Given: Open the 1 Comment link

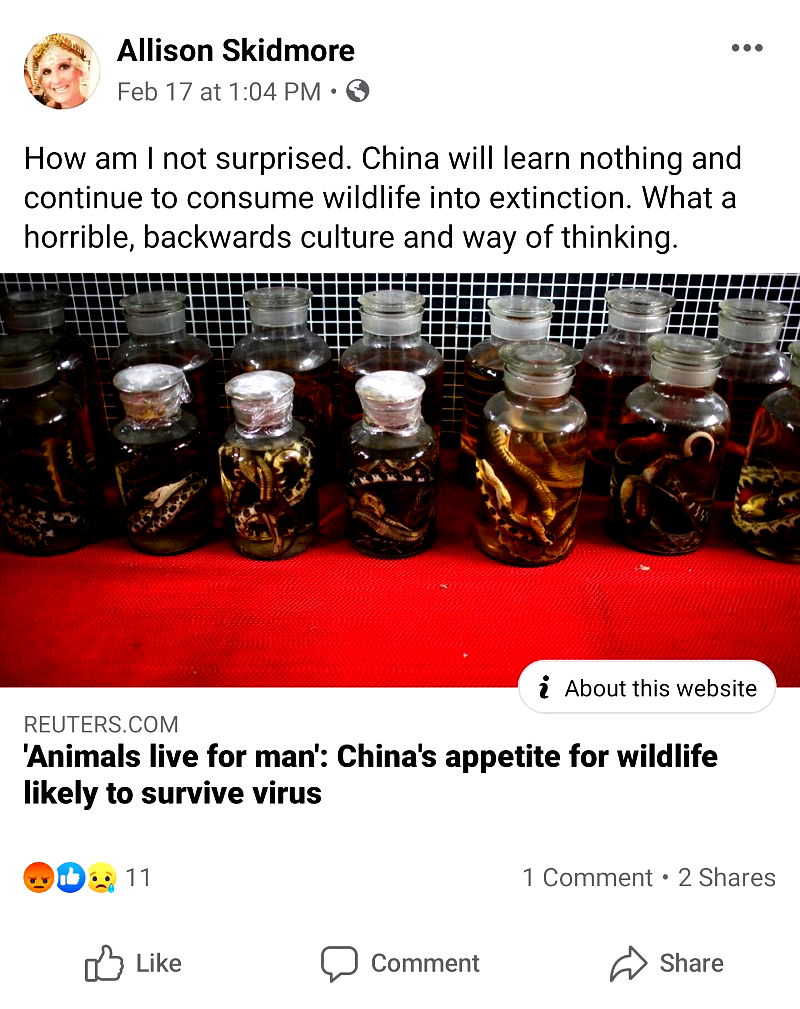Looking at the screenshot, I should [586, 878].
